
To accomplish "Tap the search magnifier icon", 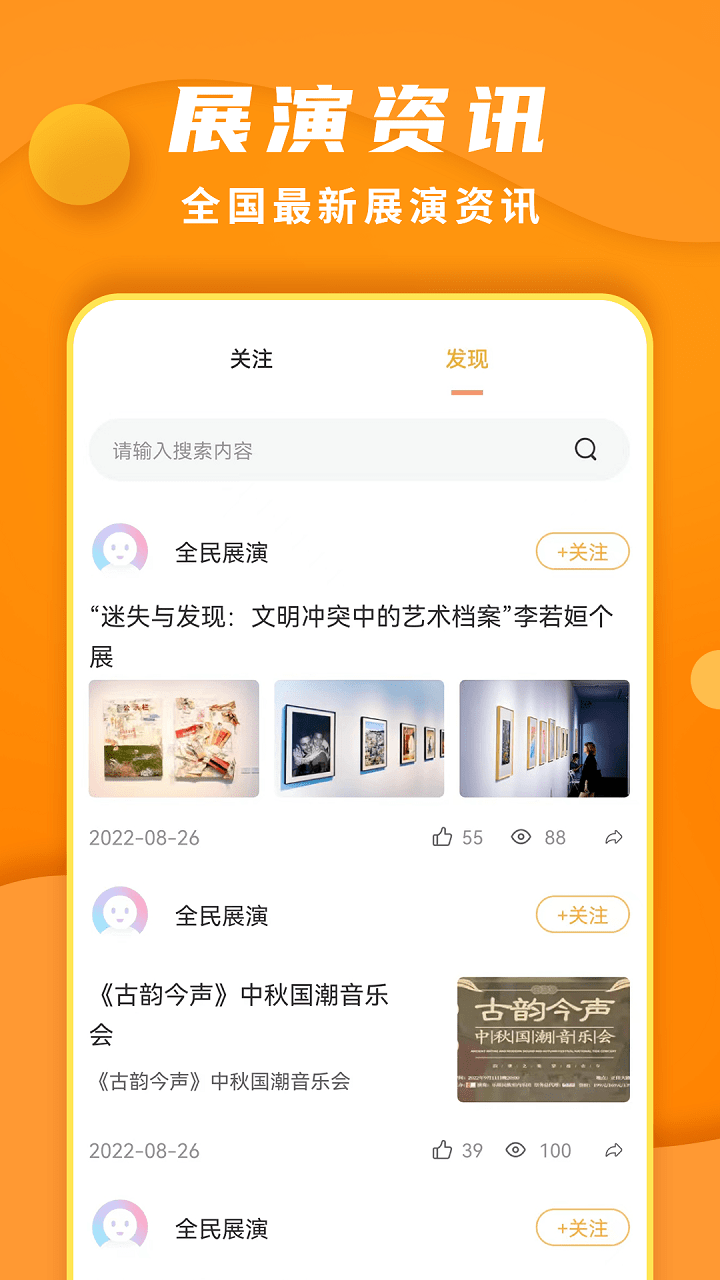I will [x=585, y=450].
